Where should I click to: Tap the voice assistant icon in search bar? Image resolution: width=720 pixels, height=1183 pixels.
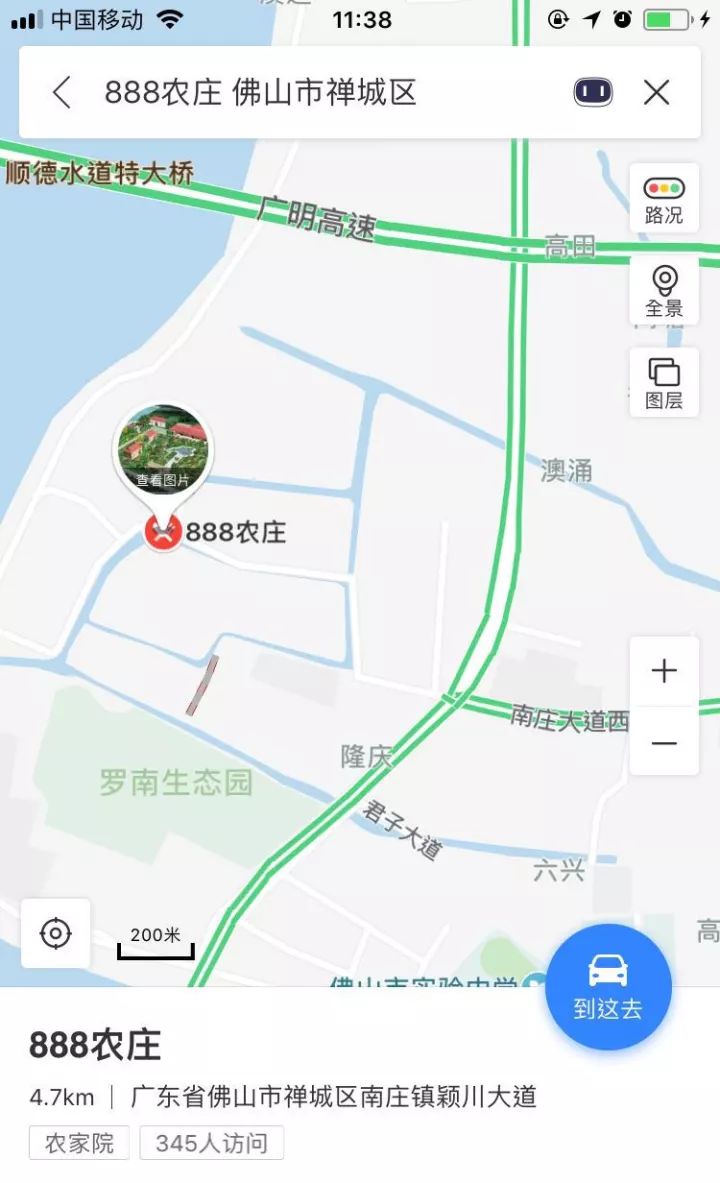[593, 91]
